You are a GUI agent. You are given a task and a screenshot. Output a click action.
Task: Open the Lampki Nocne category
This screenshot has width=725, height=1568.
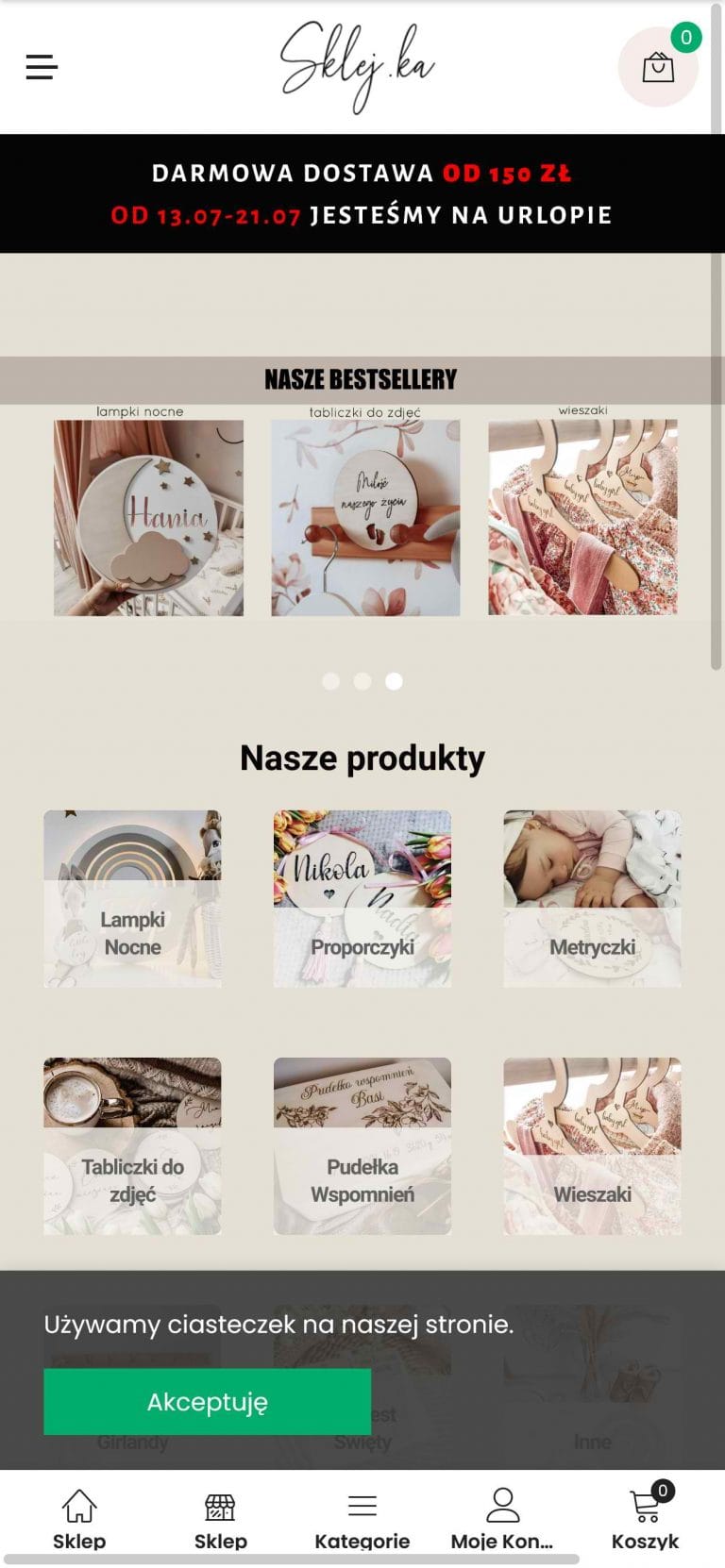(132, 898)
